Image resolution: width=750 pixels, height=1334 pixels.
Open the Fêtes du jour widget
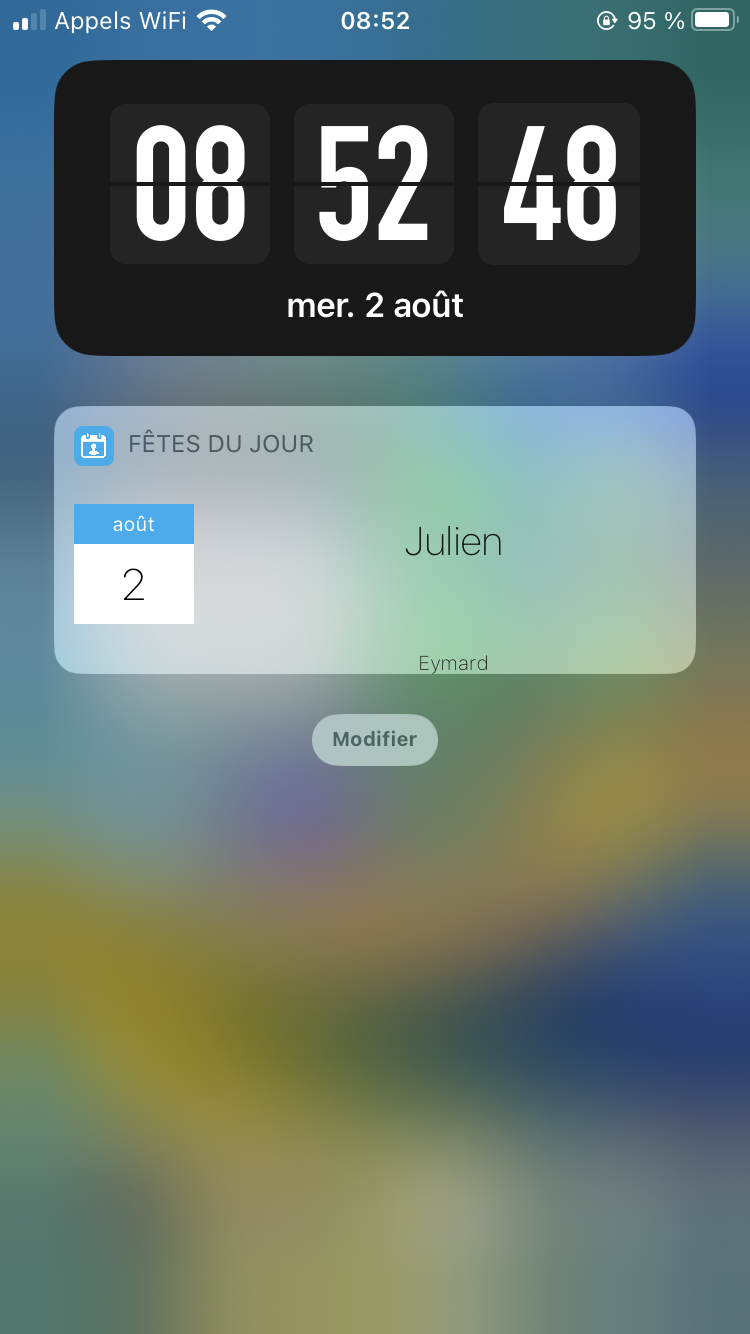[374, 540]
